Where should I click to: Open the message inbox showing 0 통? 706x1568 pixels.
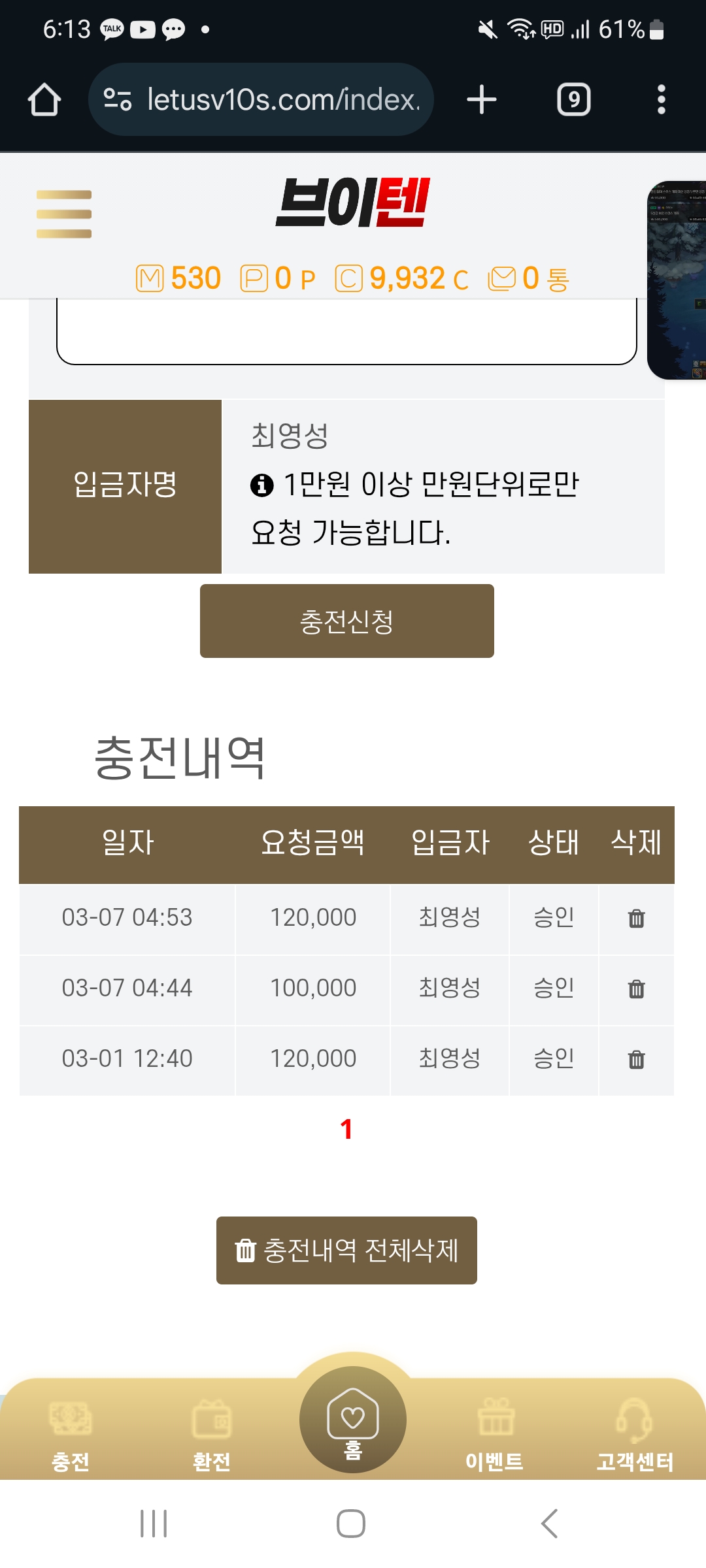(x=529, y=278)
